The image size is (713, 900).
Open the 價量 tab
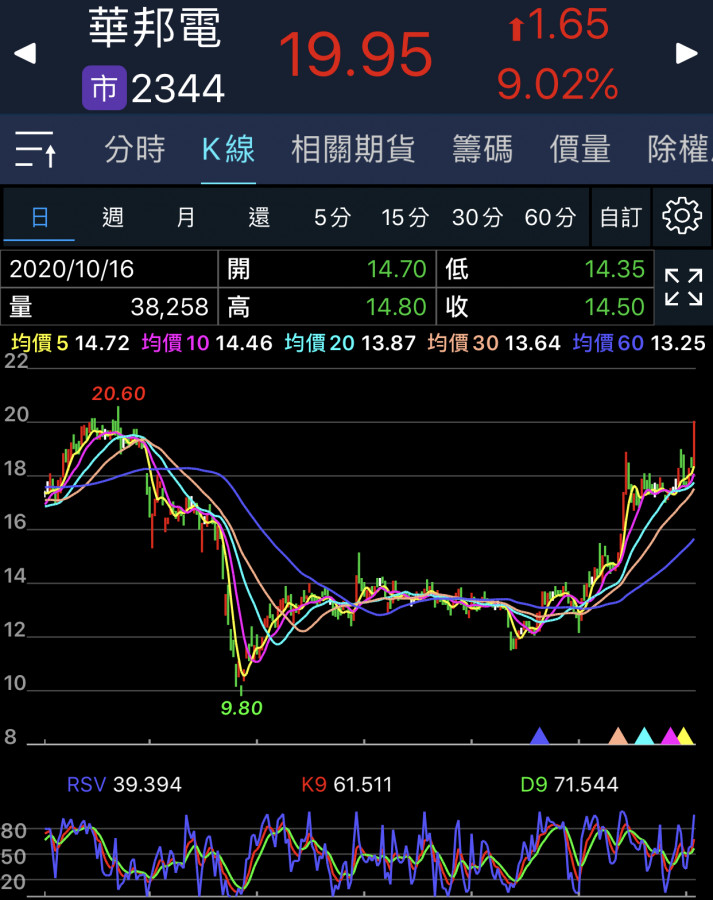[x=580, y=150]
